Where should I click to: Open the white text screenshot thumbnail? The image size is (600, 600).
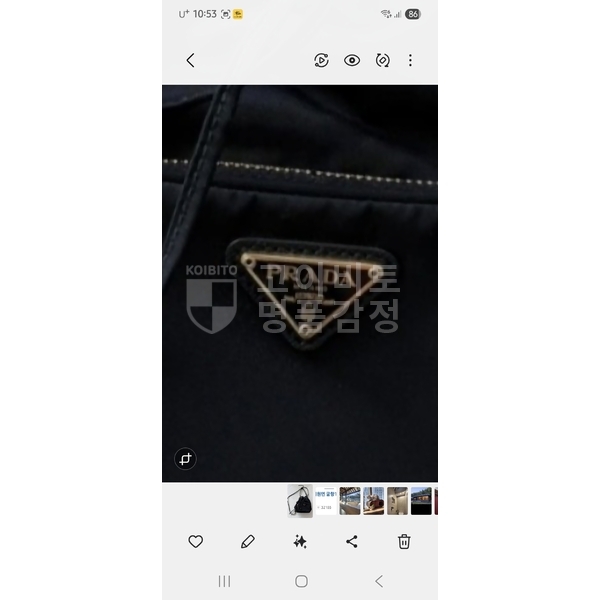pyautogui.click(x=325, y=500)
